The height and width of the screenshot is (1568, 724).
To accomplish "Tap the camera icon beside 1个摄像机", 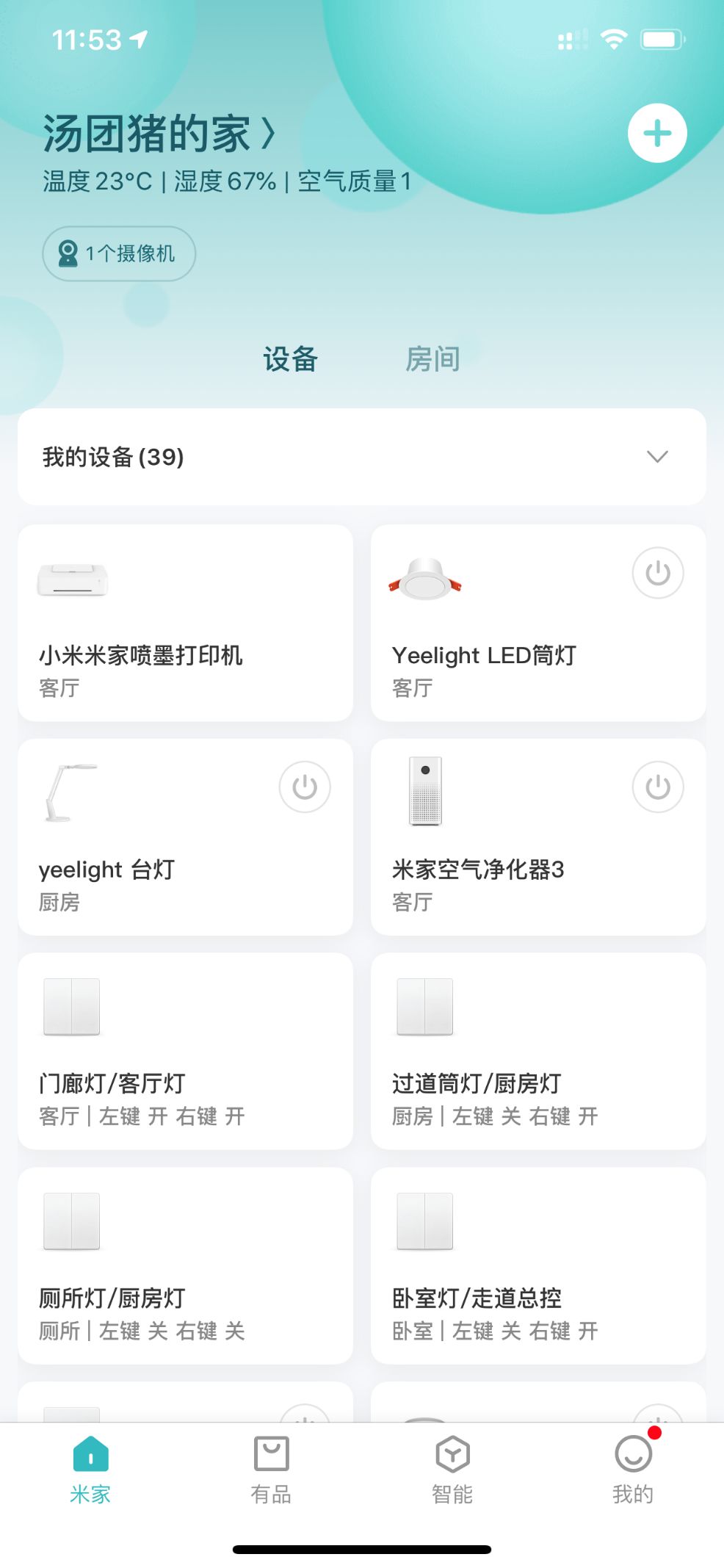I will coord(68,253).
